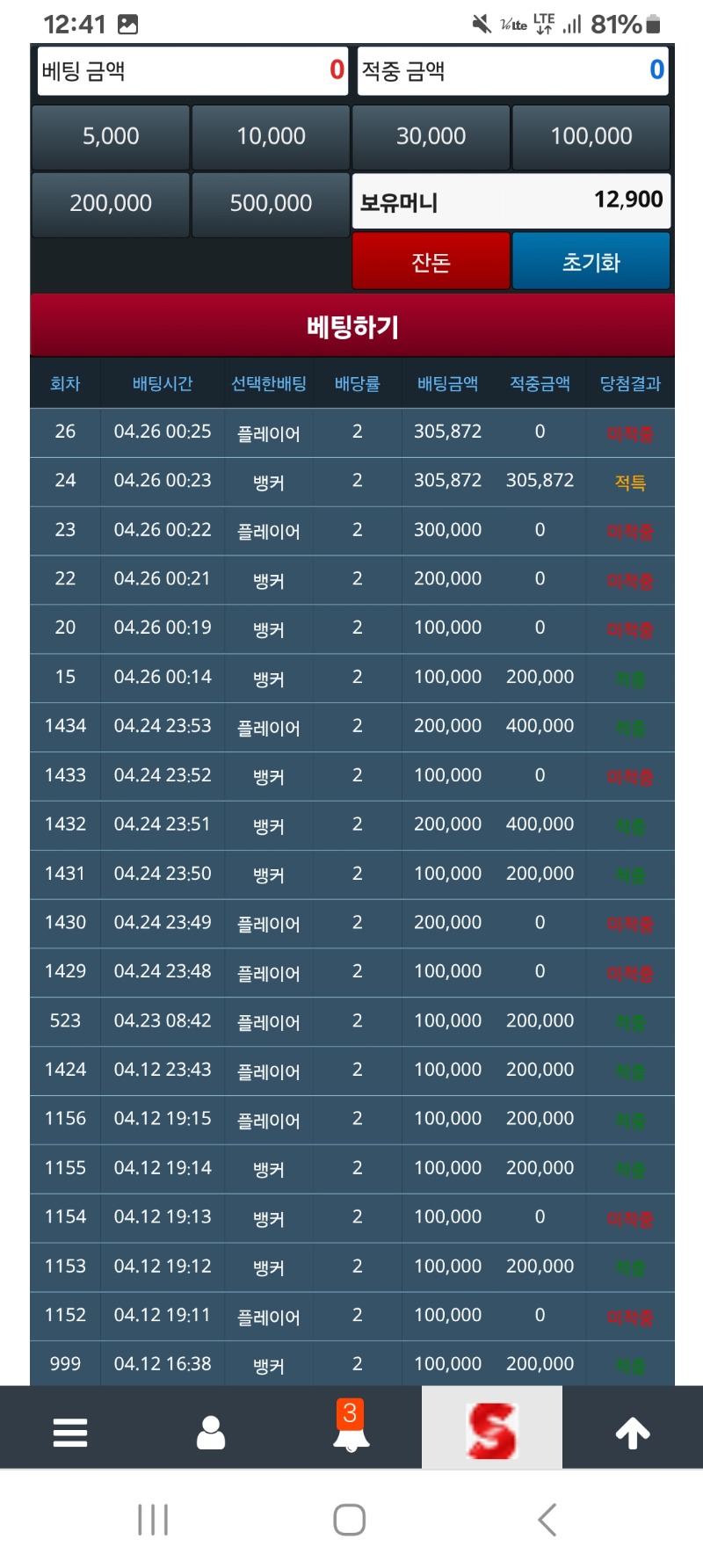Focus the 베팅 금액 input field
The height and width of the screenshot is (1568, 703).
point(192,70)
